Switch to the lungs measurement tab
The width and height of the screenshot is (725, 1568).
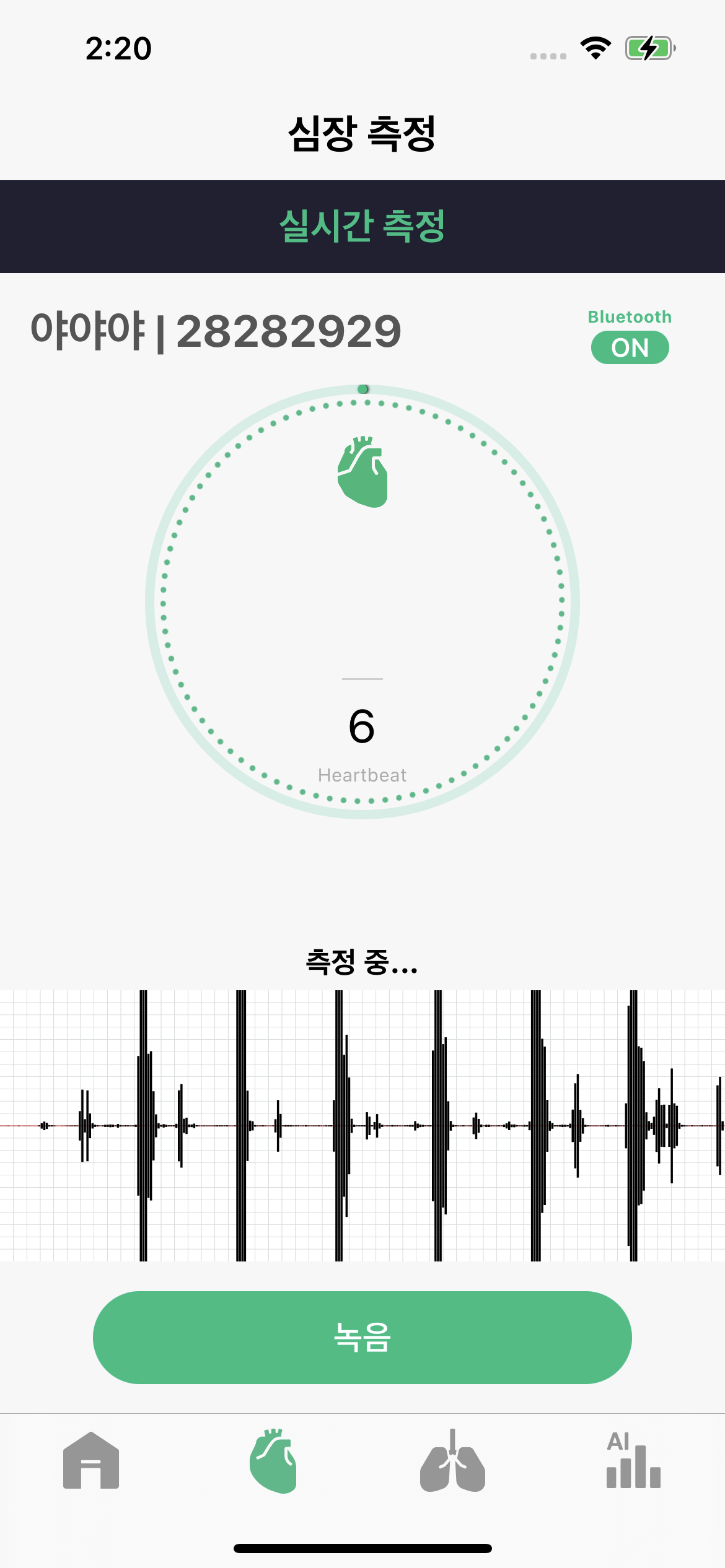point(452,1461)
